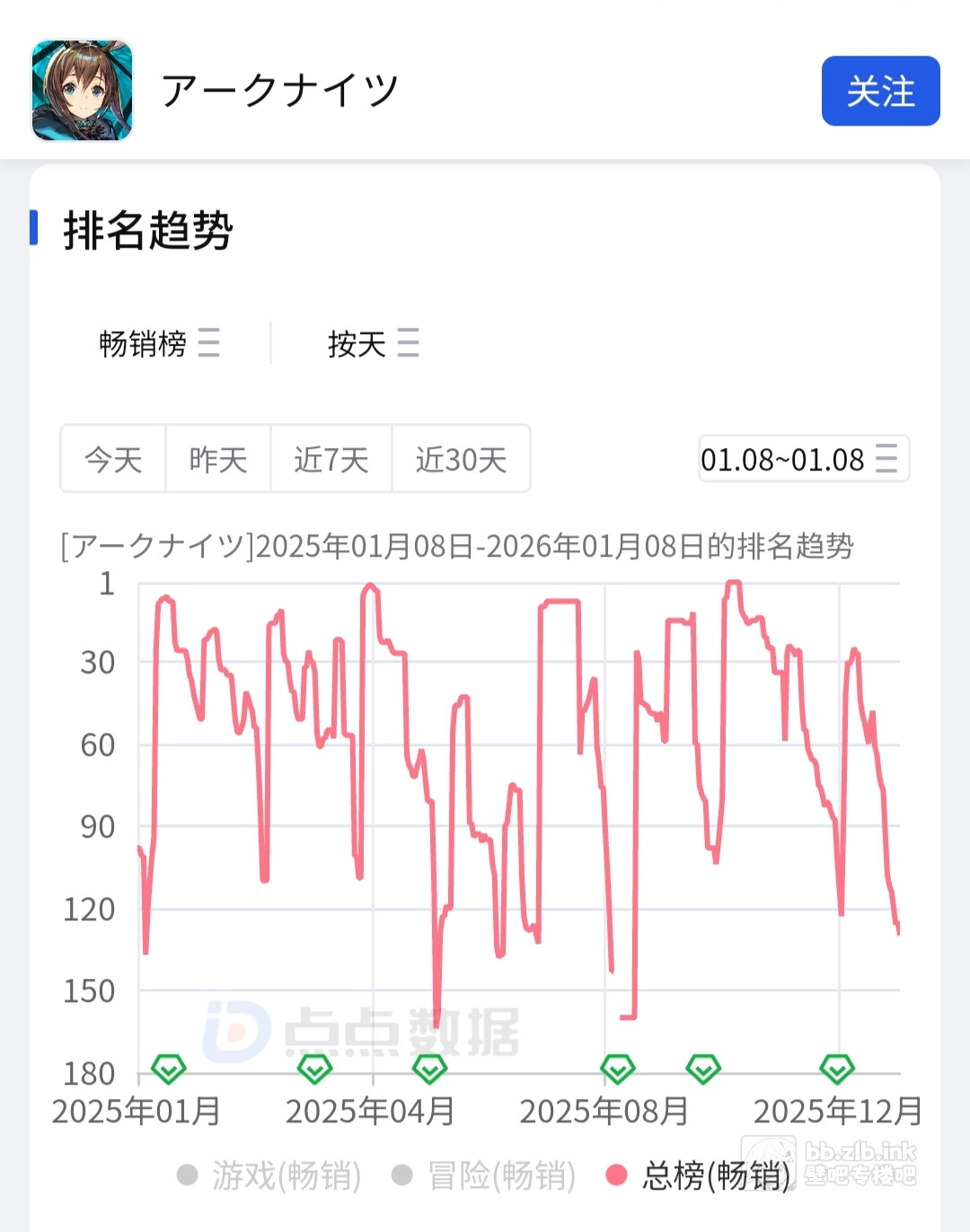Image resolution: width=970 pixels, height=1232 pixels.
Task: Toggle the 总榜(畅销) legend series
Action: click(x=699, y=1175)
